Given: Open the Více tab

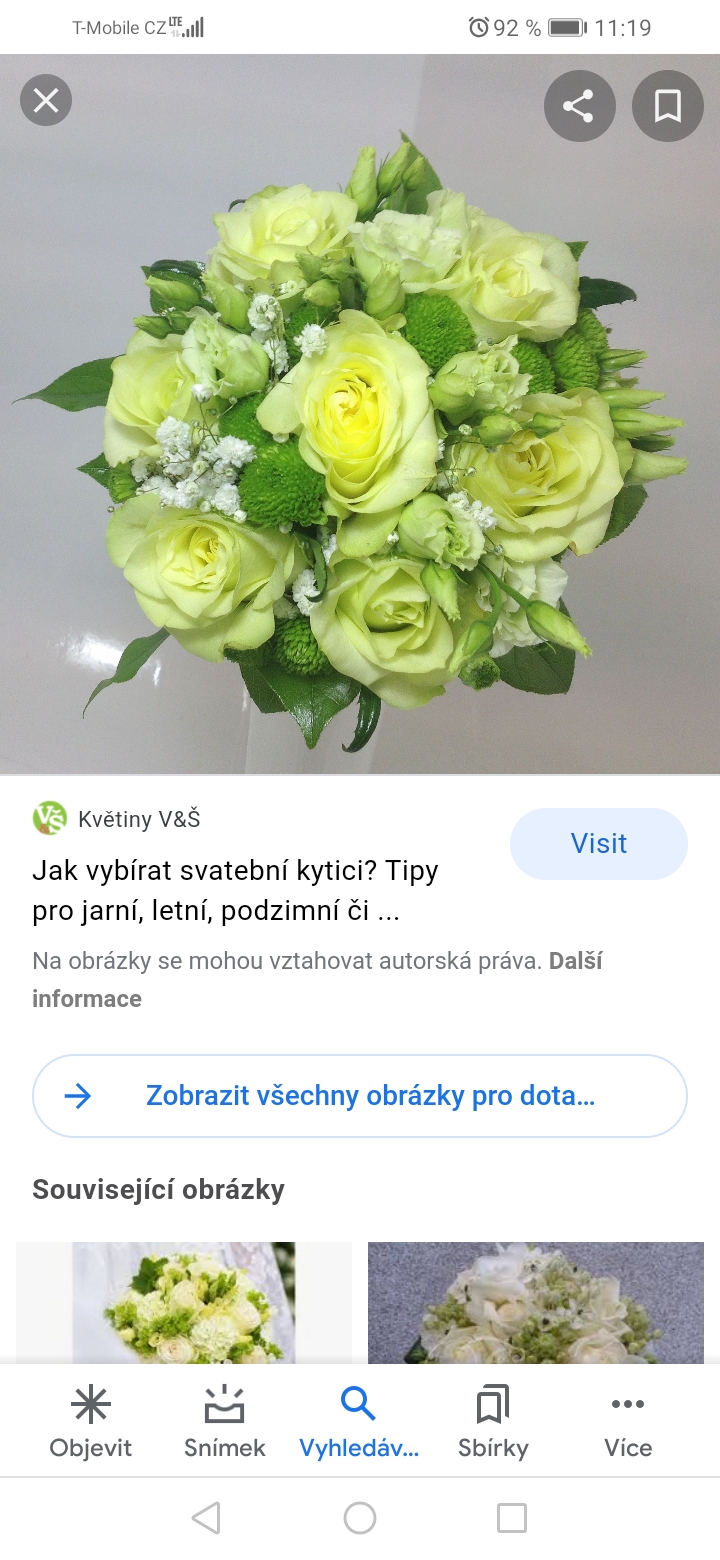Looking at the screenshot, I should 628,1421.
